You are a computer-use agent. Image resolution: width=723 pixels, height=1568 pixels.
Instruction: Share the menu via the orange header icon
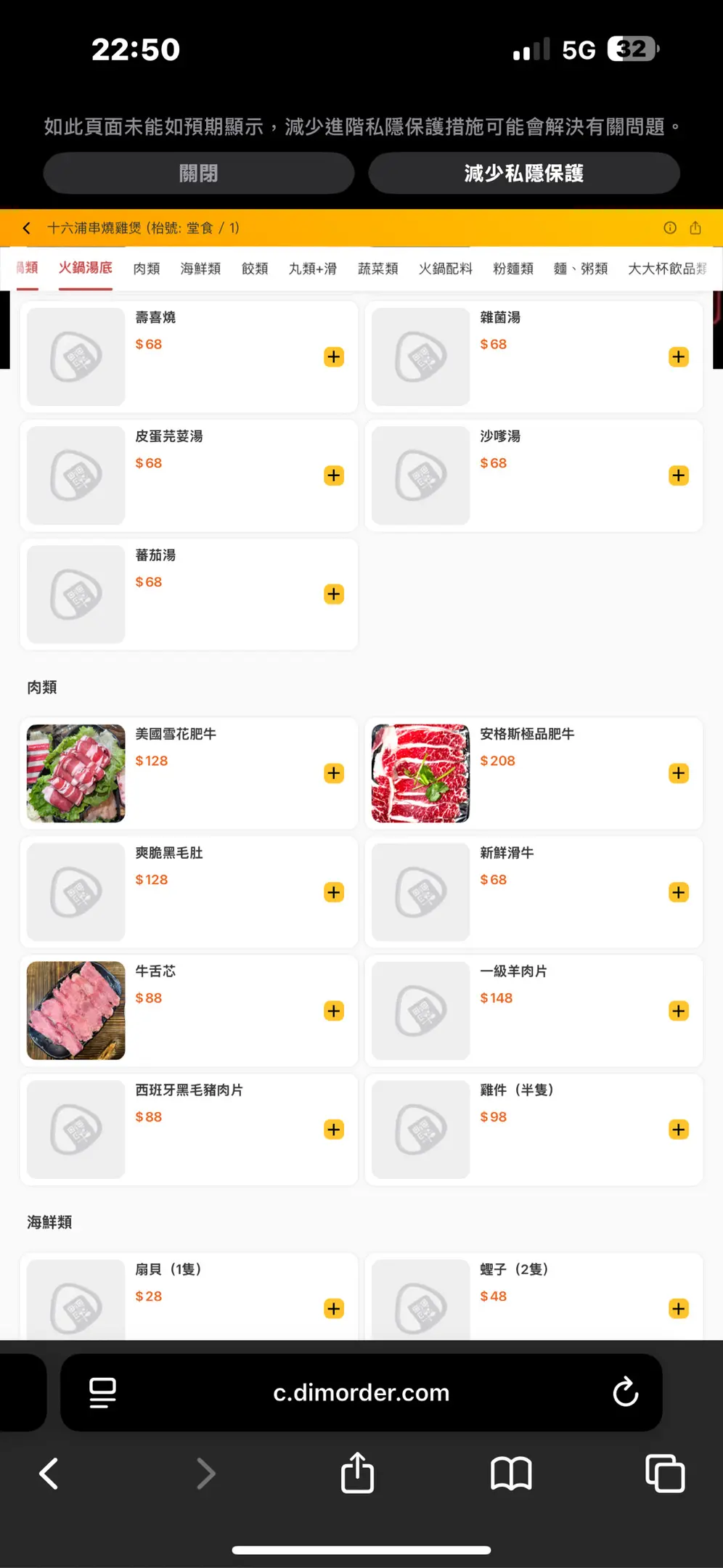point(695,228)
